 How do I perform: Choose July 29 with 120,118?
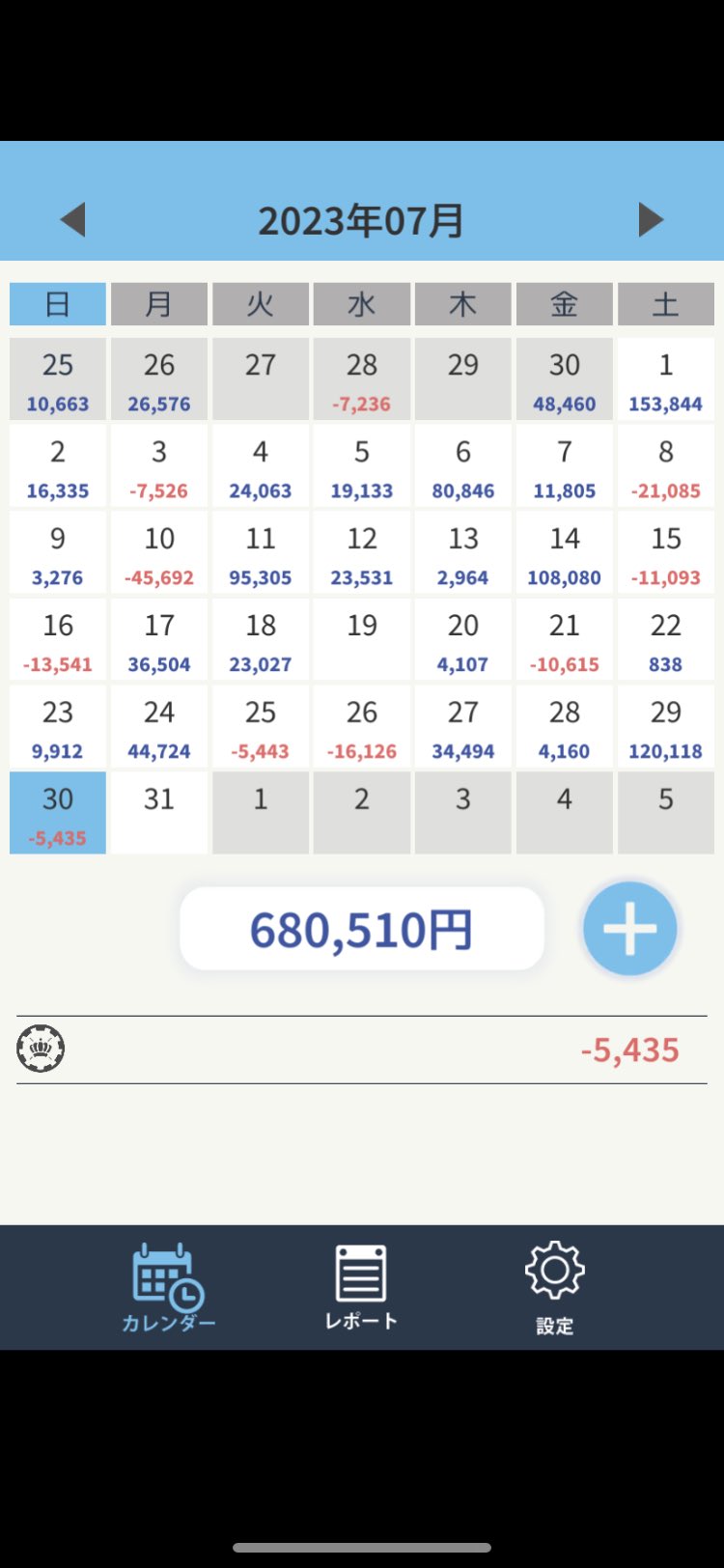(x=665, y=727)
